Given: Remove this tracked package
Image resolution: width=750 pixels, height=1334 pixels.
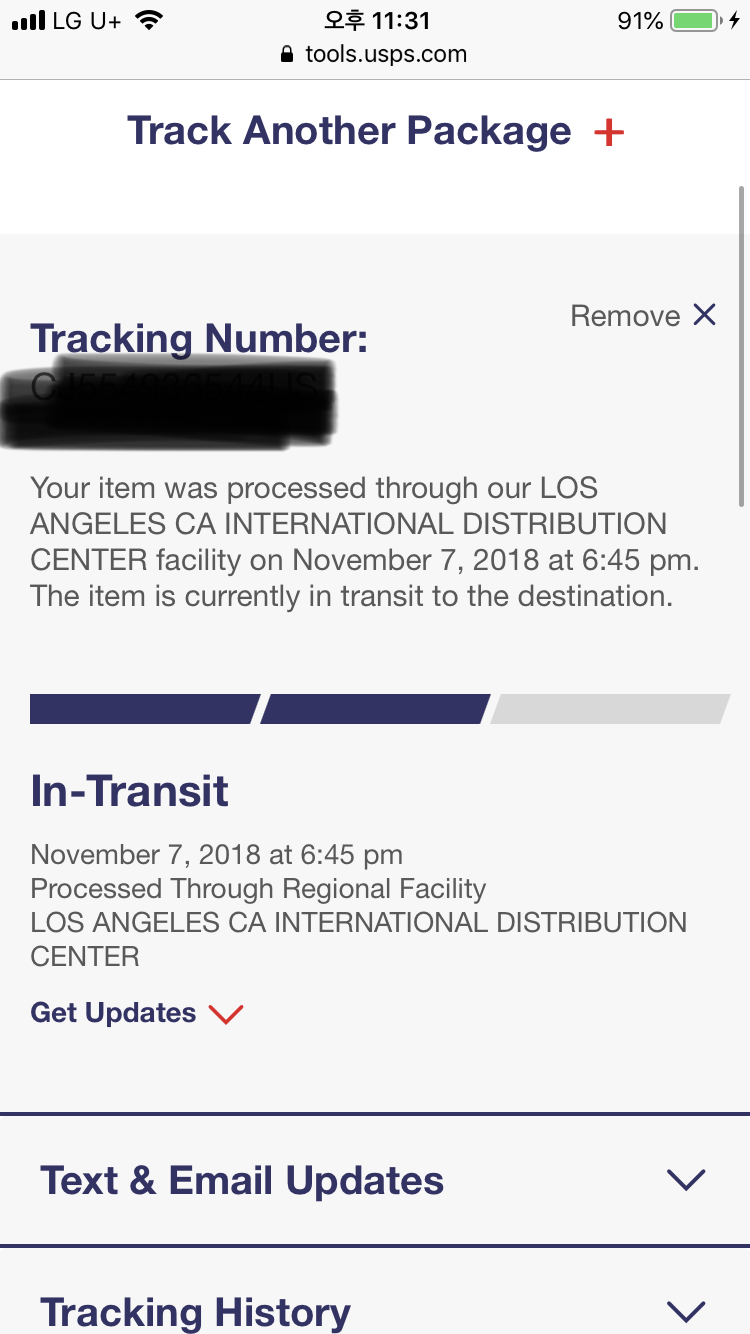Looking at the screenshot, I should [644, 316].
